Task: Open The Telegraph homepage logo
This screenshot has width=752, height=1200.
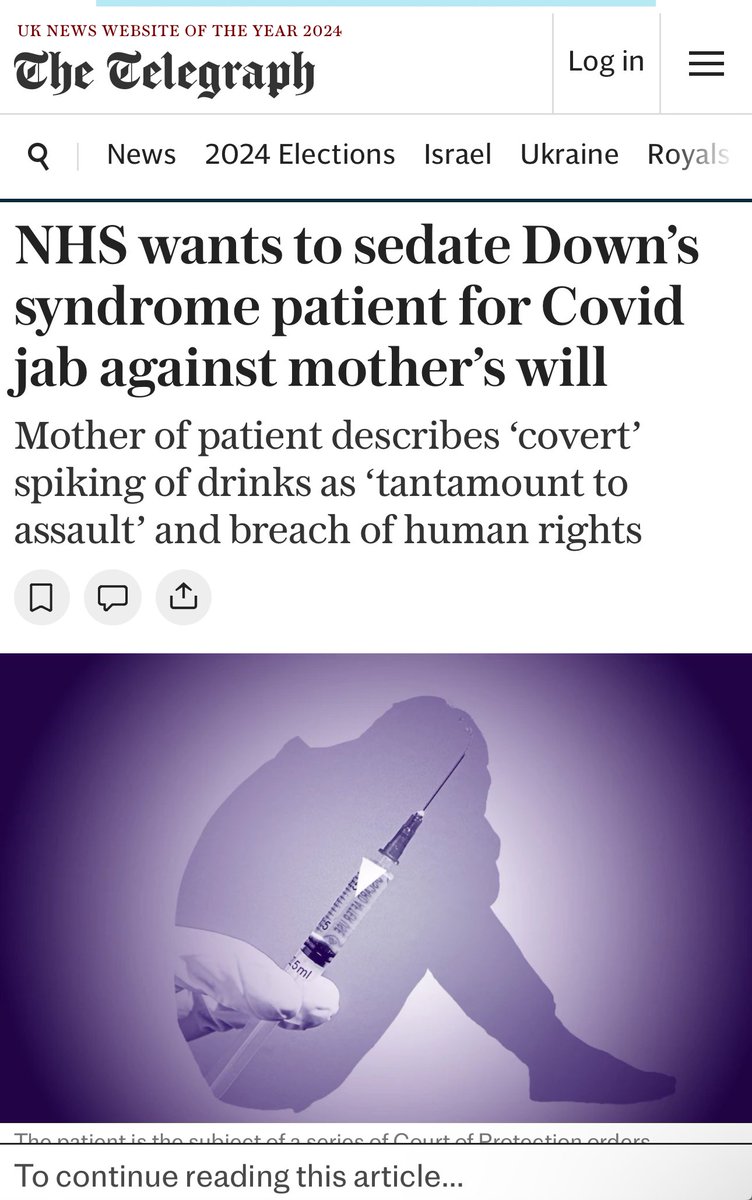Action: coord(164,75)
